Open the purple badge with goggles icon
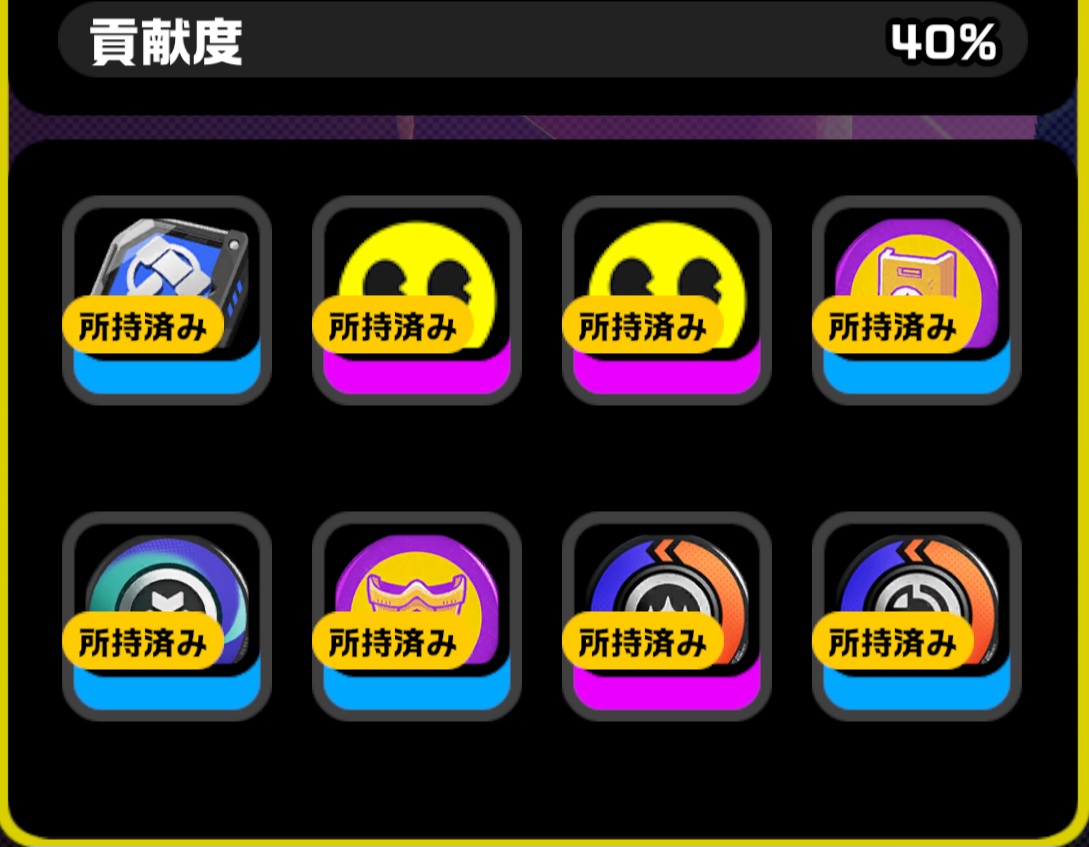 coord(416,616)
